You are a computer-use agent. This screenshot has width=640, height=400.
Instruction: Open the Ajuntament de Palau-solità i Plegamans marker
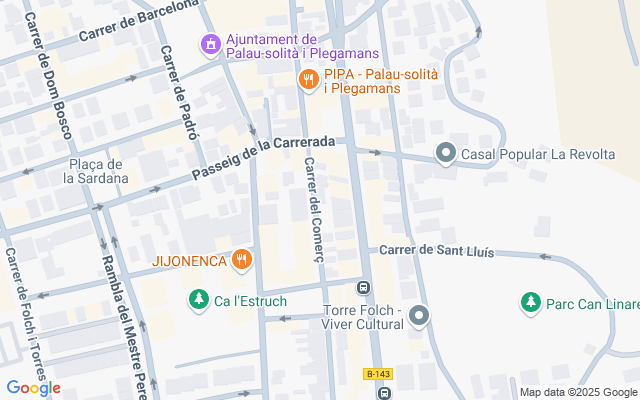[210, 45]
